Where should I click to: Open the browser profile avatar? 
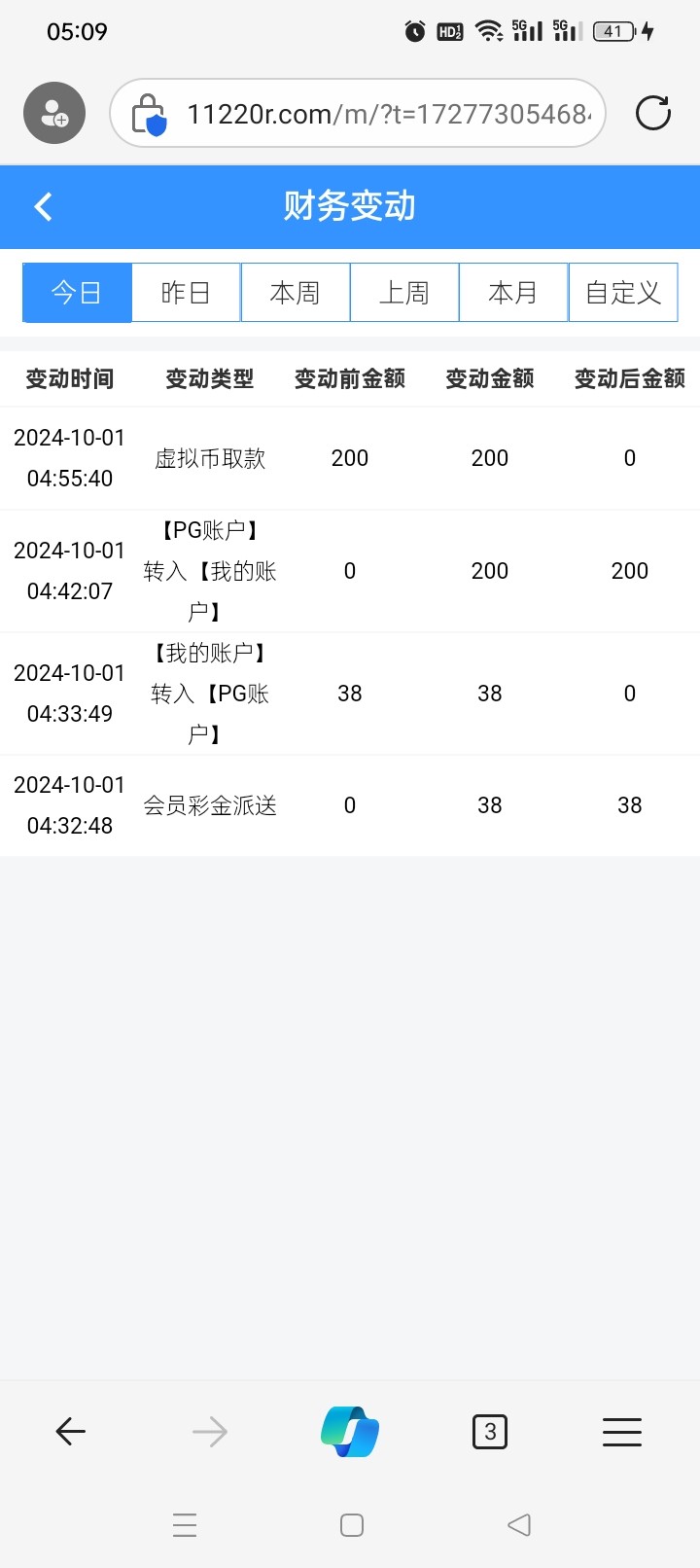[x=54, y=114]
